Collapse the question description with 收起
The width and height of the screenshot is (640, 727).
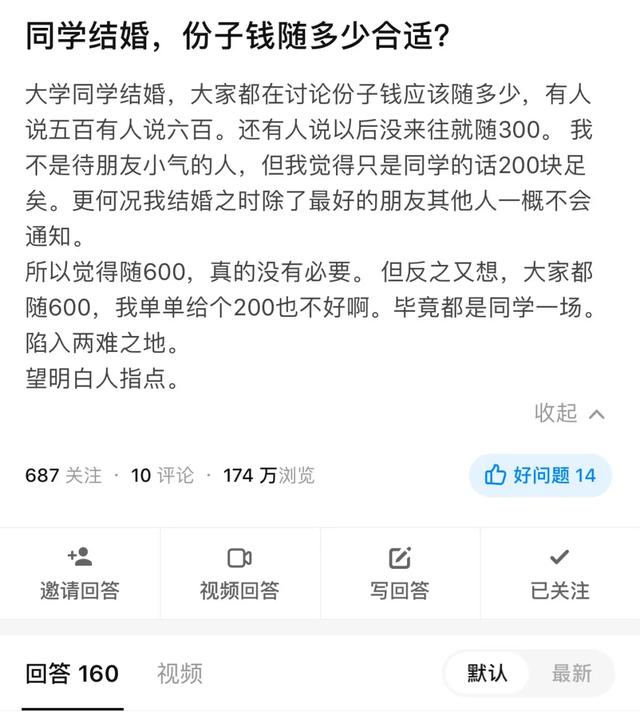point(570,413)
